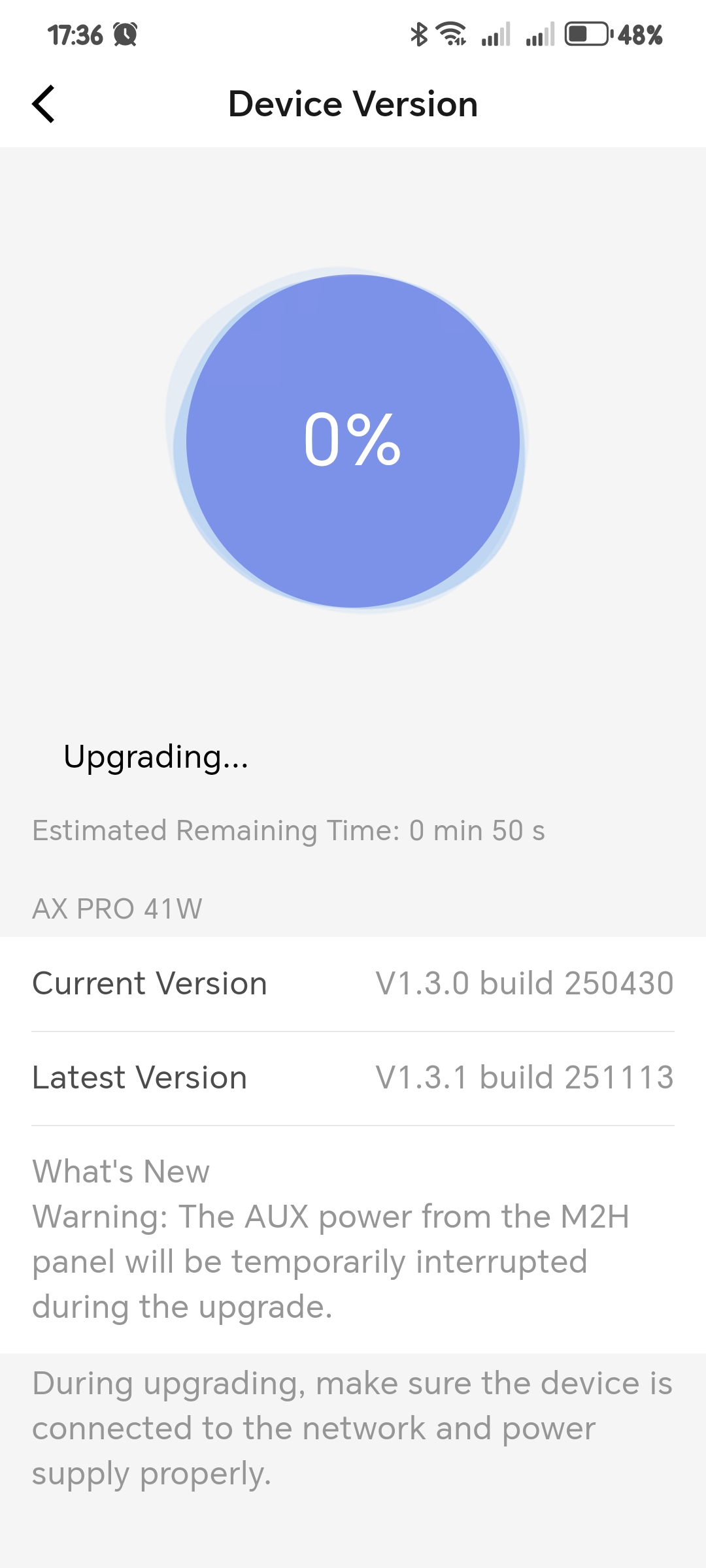Go back from Device Version screen
This screenshot has width=706, height=1568.
click(44, 104)
